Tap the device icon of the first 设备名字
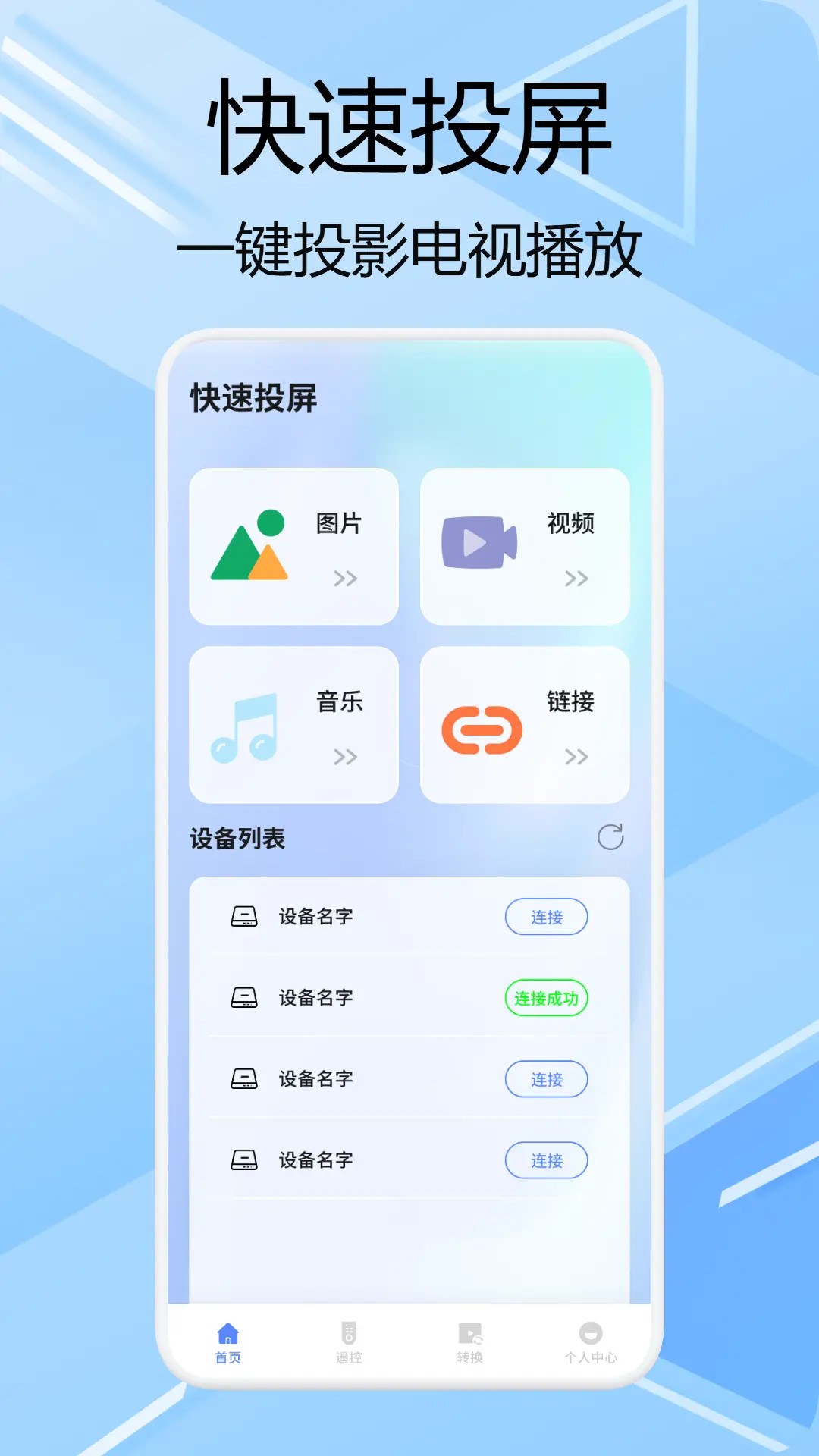This screenshot has width=819, height=1456. coord(245,917)
